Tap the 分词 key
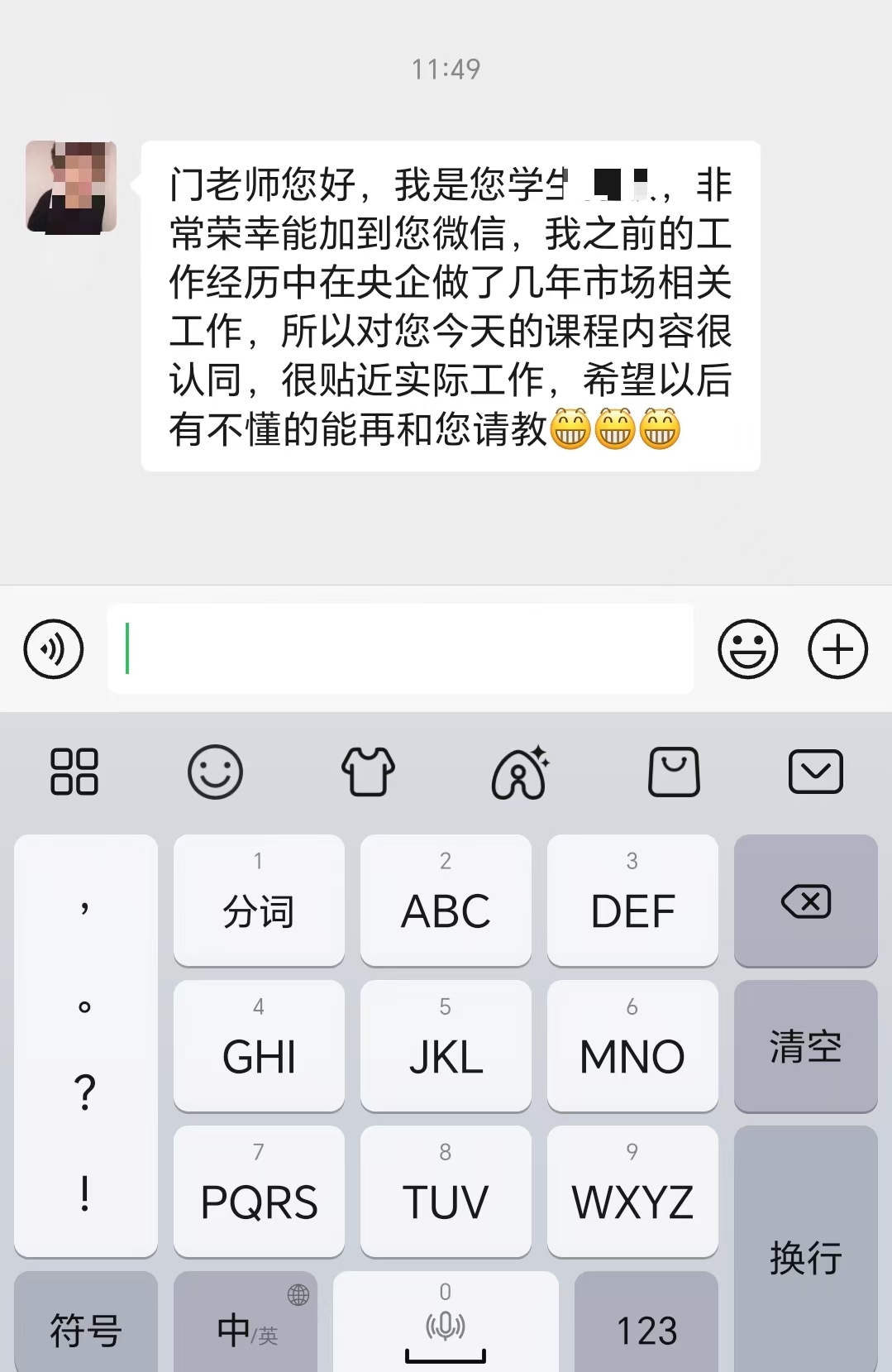The image size is (892, 1372). [x=259, y=901]
